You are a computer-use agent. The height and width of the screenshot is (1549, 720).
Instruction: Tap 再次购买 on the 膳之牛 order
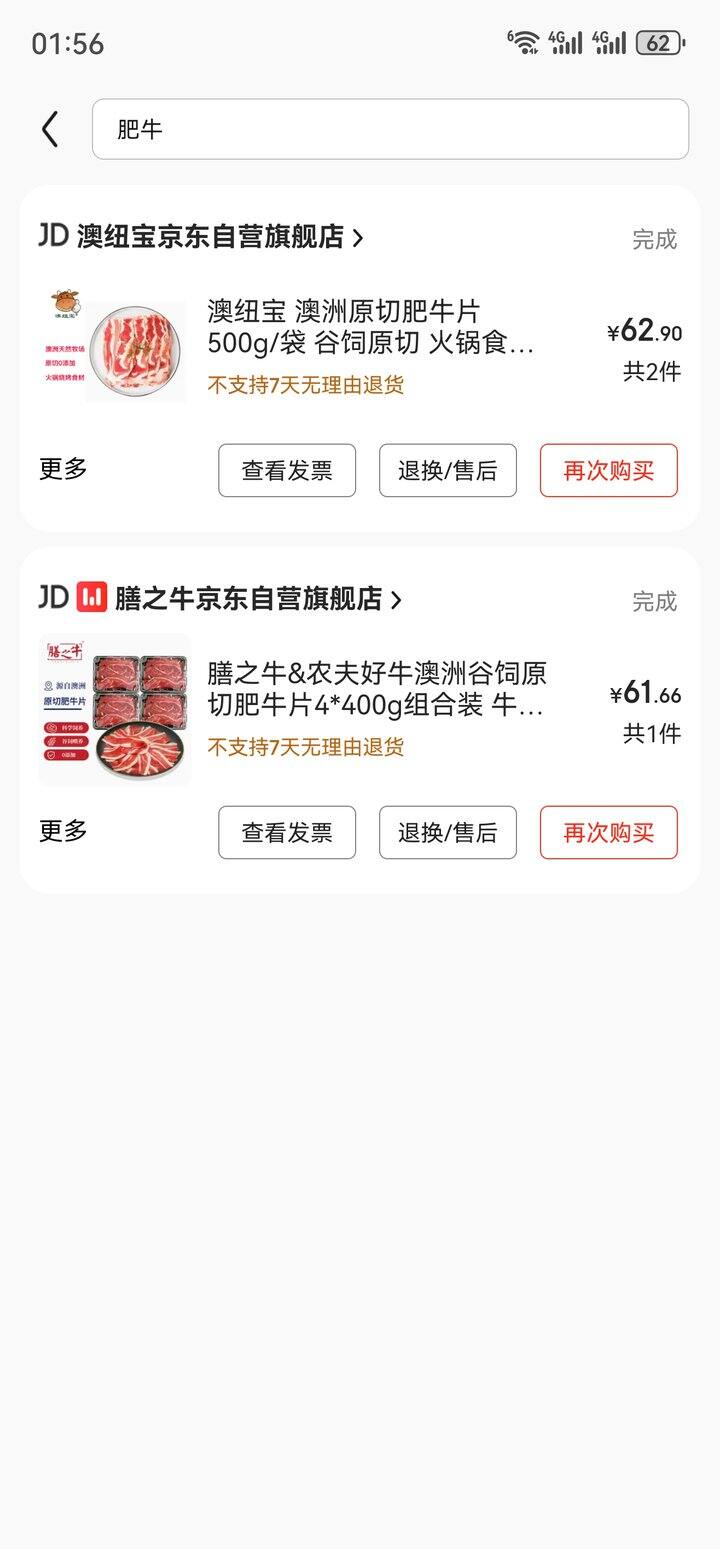tap(609, 832)
